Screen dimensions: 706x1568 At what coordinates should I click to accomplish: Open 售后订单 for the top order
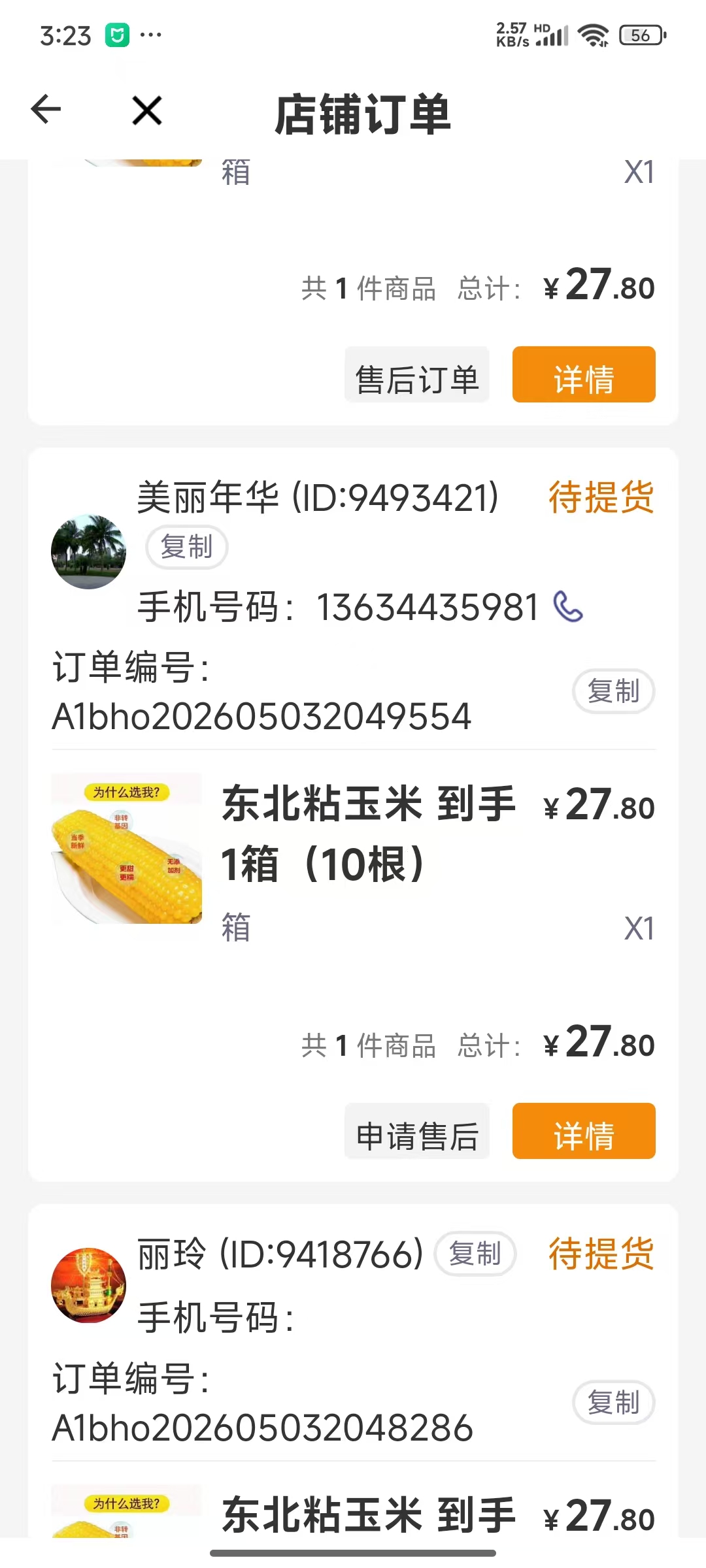(417, 375)
